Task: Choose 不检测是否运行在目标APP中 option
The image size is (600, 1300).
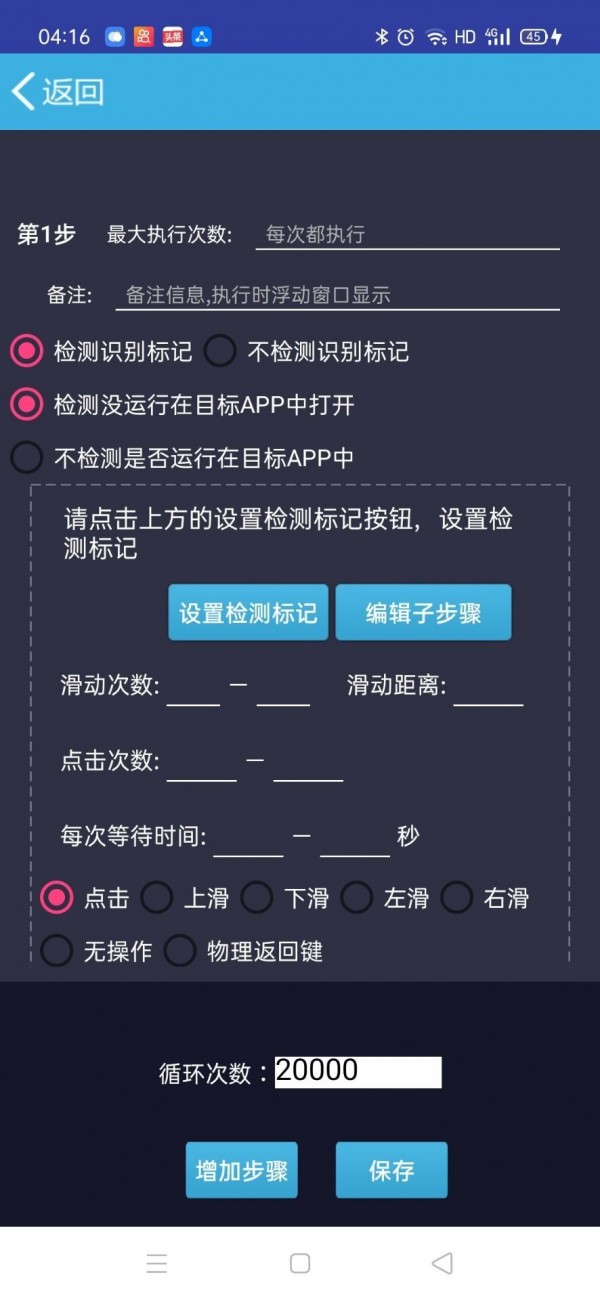Action: tap(27, 458)
